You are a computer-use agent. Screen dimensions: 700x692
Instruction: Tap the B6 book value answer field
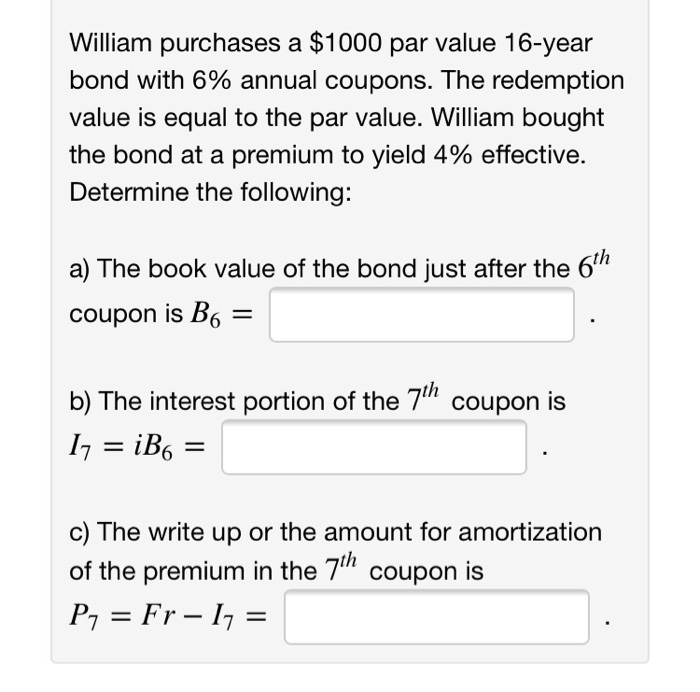point(421,315)
